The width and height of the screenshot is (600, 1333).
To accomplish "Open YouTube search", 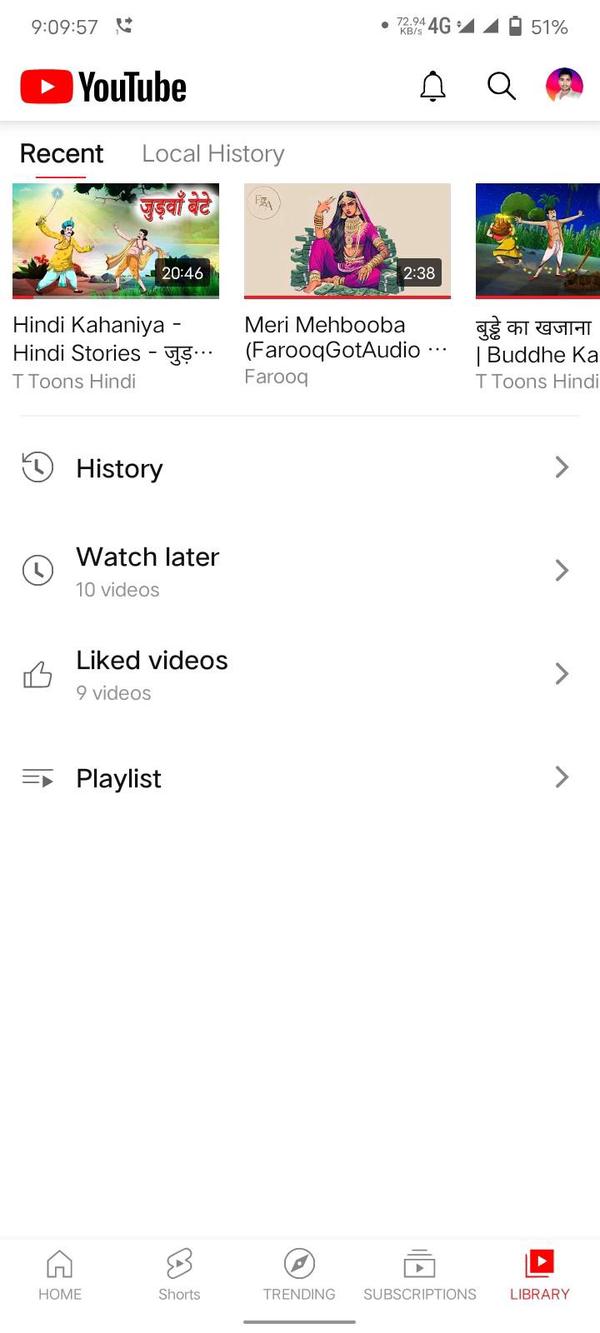I will coord(502,87).
